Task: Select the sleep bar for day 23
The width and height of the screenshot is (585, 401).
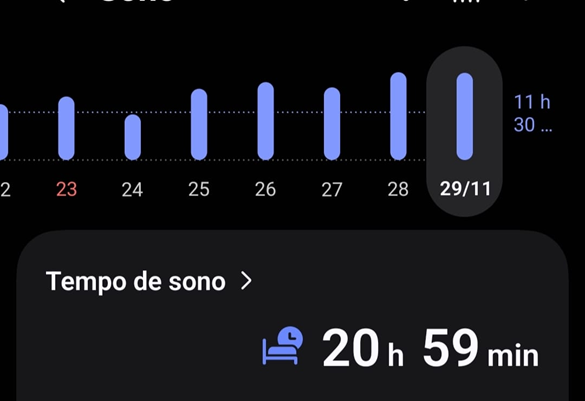Action: [66, 128]
